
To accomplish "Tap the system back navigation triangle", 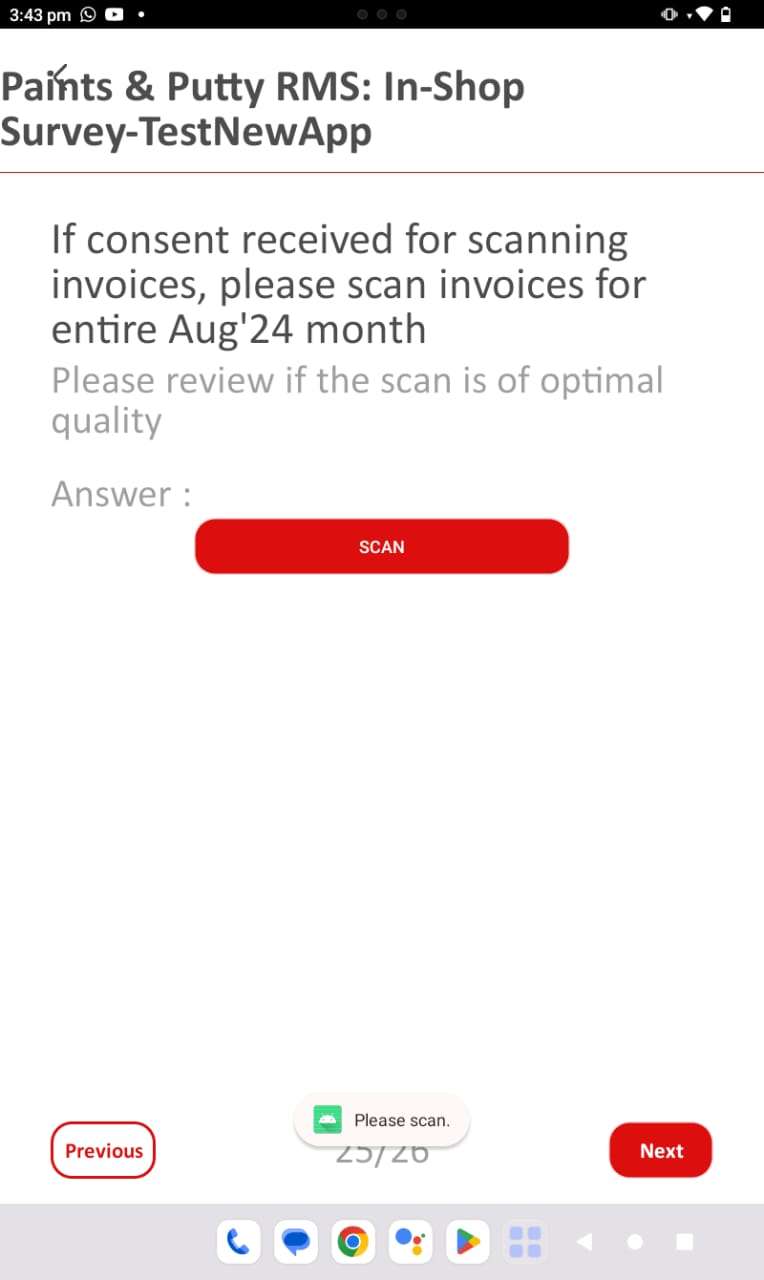I will [585, 1242].
